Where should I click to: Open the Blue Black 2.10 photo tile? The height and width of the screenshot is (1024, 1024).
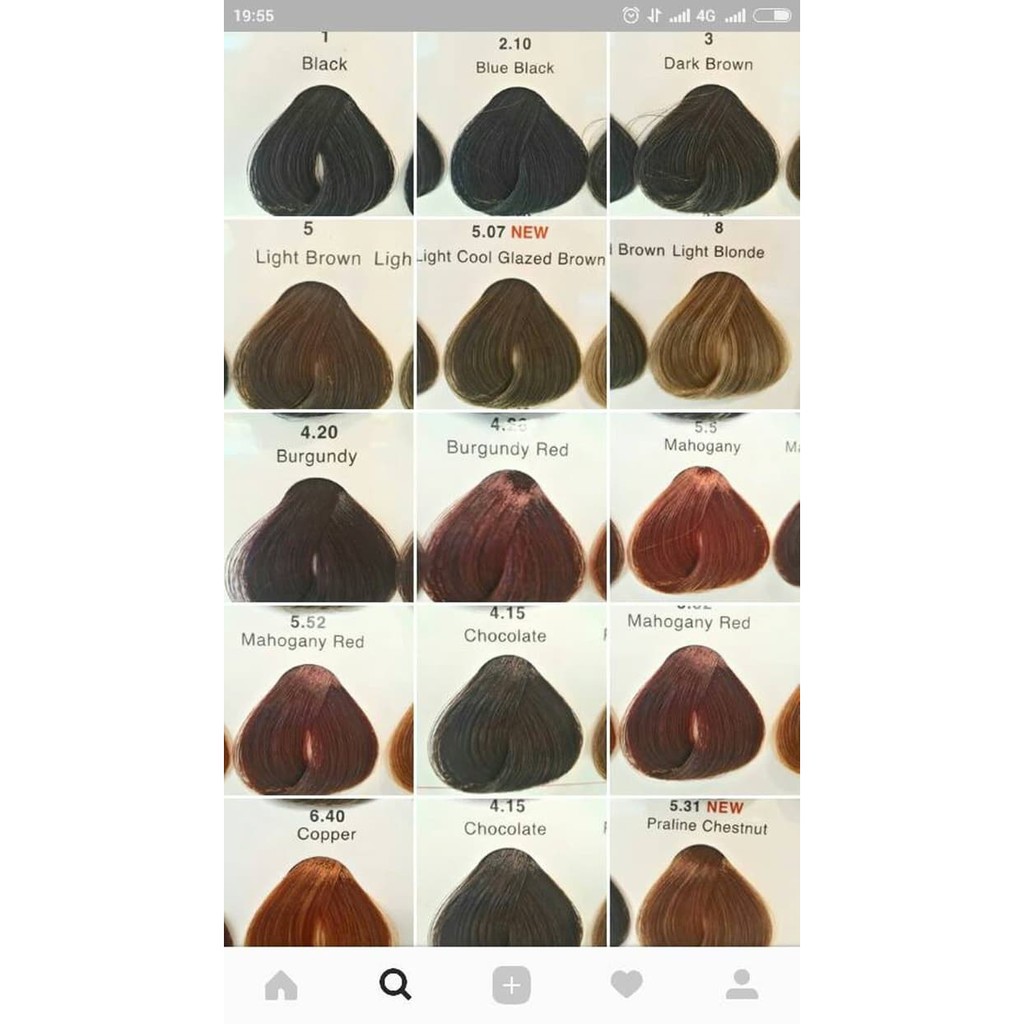pos(511,124)
